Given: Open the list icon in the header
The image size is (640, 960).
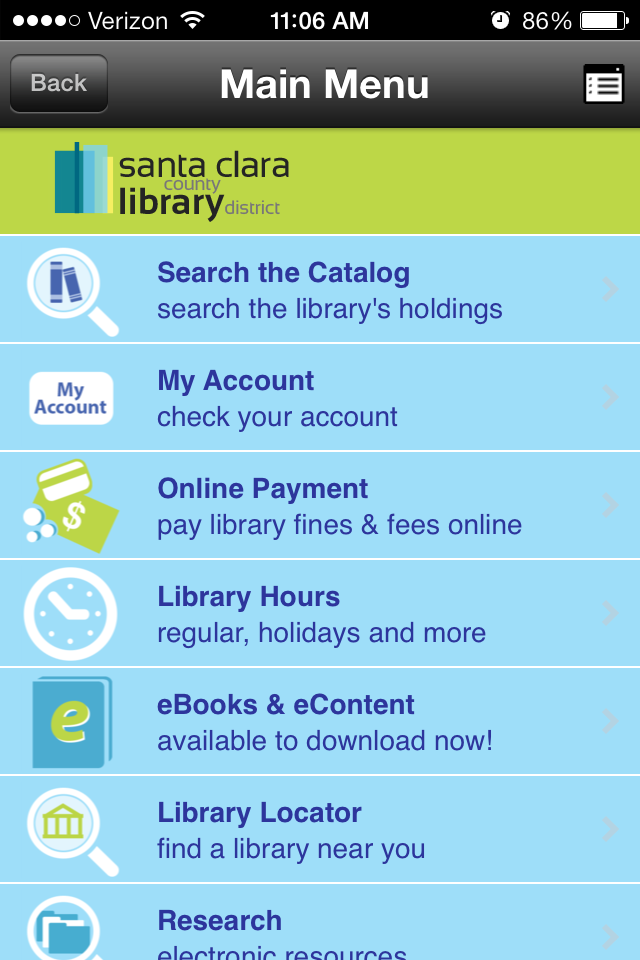Looking at the screenshot, I should tap(603, 85).
